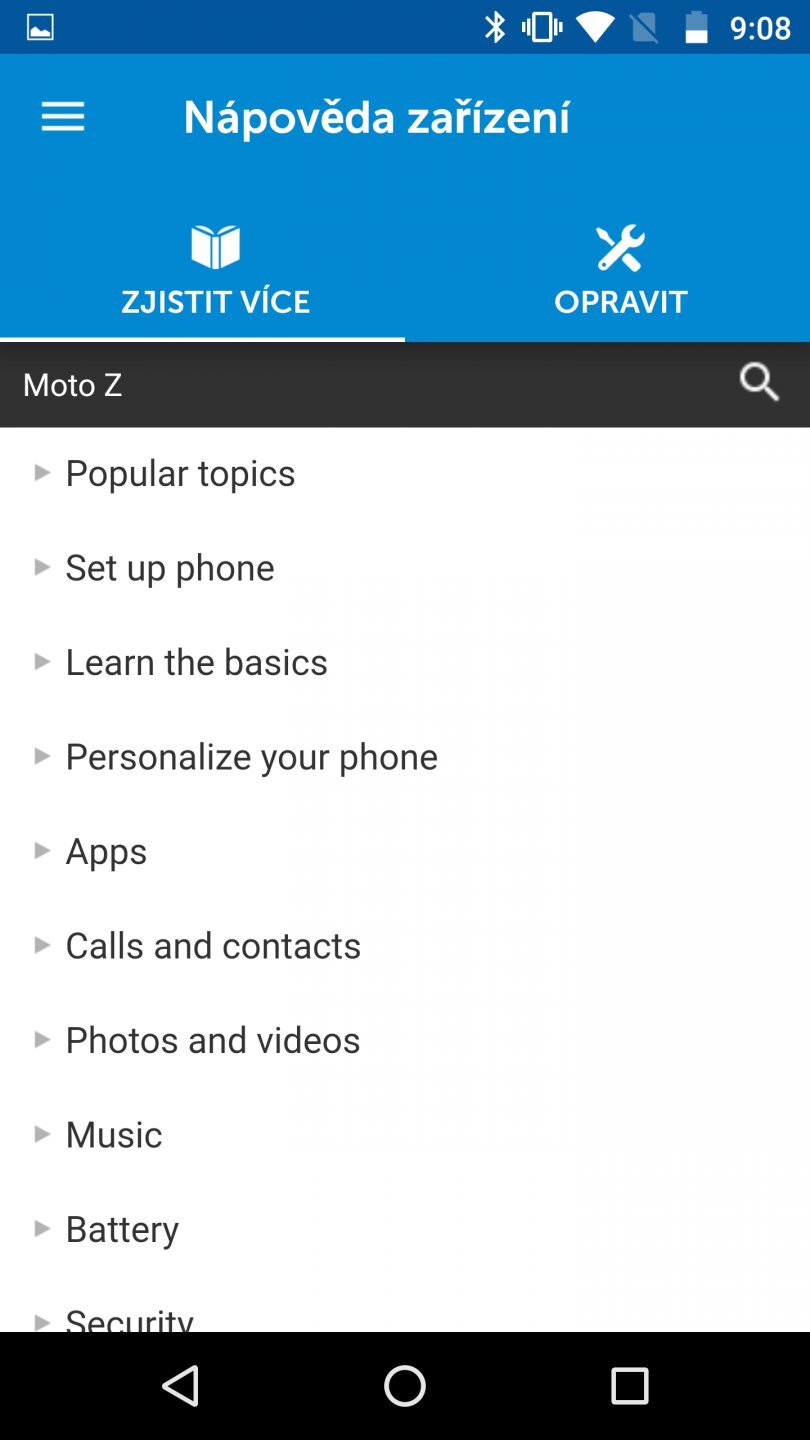This screenshot has height=1440, width=810.
Task: Open the Photos and videos topic
Action: tap(212, 1039)
